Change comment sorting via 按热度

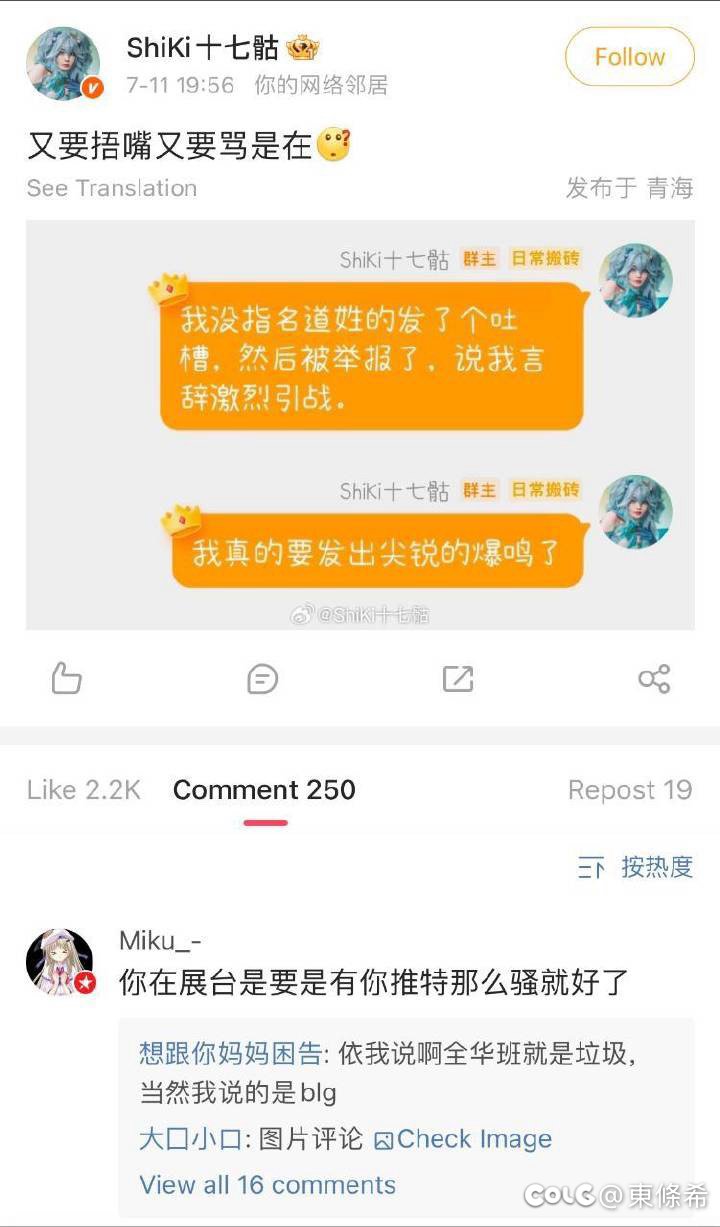tap(636, 867)
